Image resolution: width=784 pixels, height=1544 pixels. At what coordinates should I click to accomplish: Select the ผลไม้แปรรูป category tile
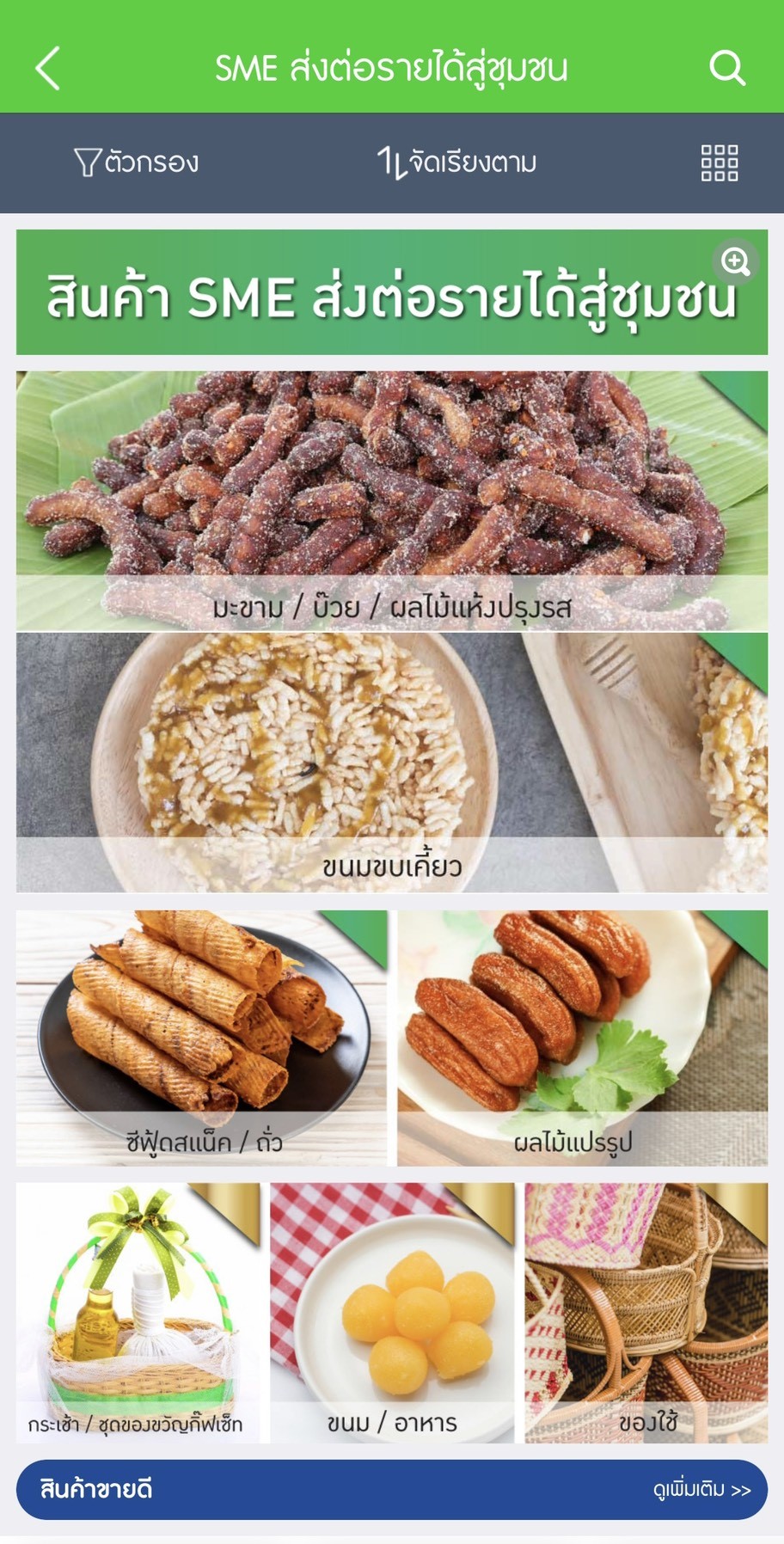point(582,1038)
